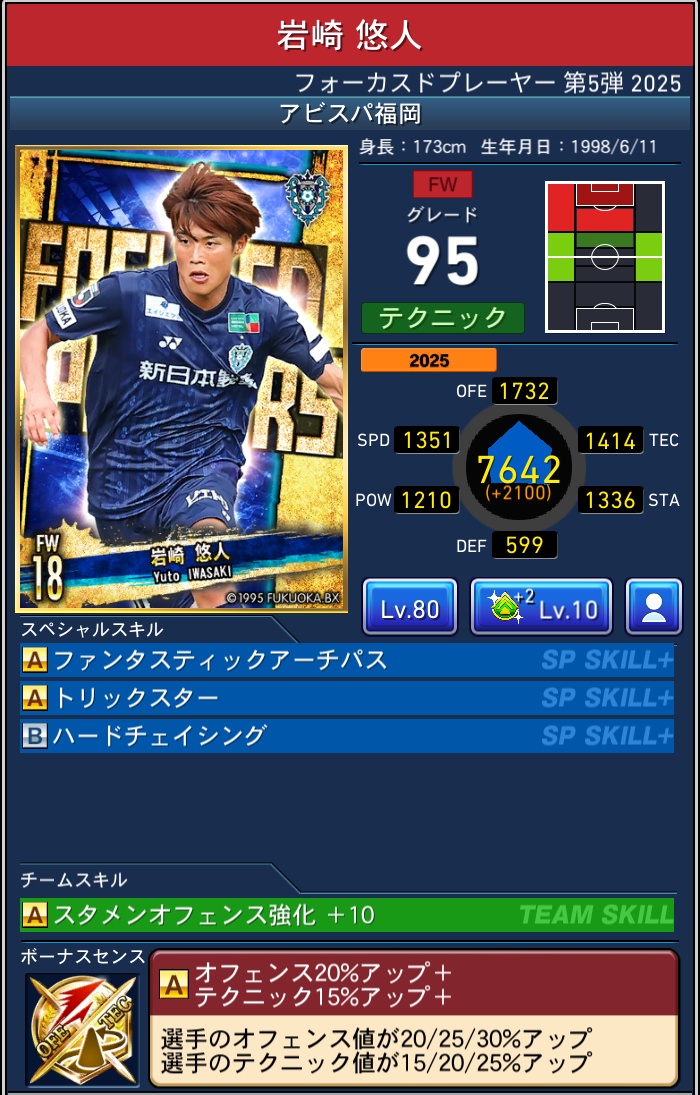This screenshot has height=1095, width=700.
Task: Open the Lv.10 +2 training level button
Action: (541, 607)
